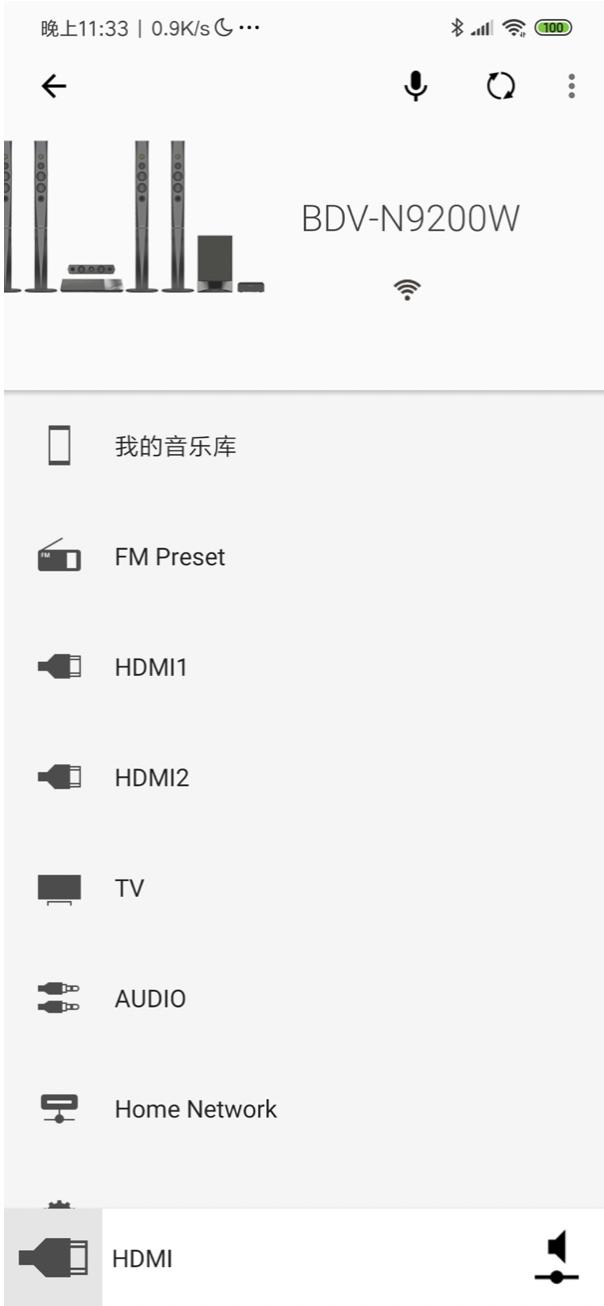Viewport: 604px width, 1306px height.
Task: Switch input to HDMI1
Action: tap(150, 667)
